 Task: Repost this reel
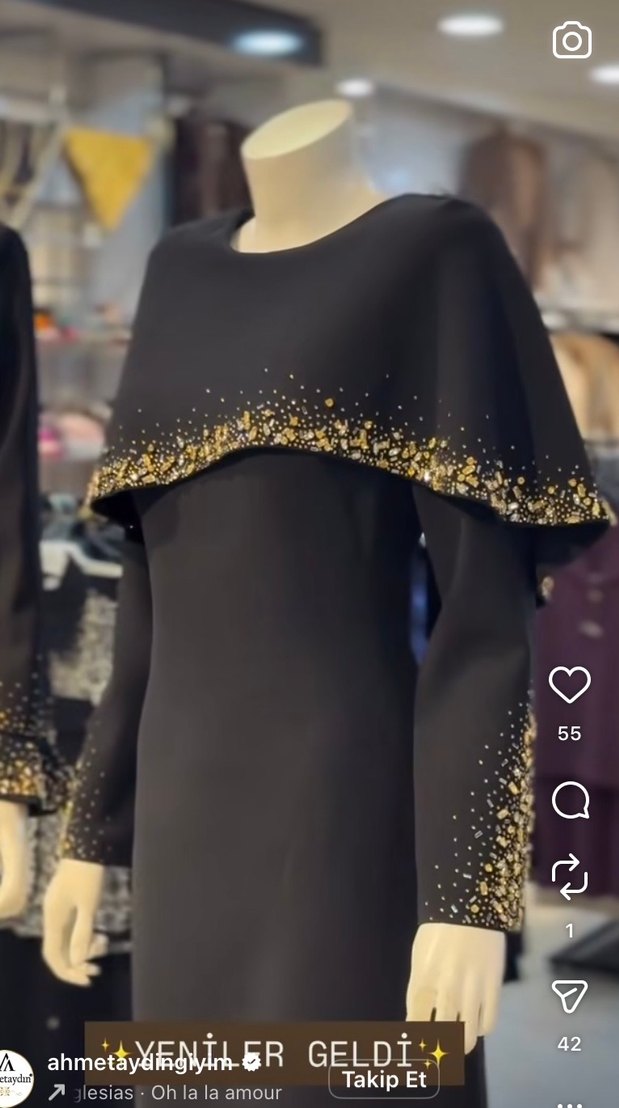coord(569,876)
